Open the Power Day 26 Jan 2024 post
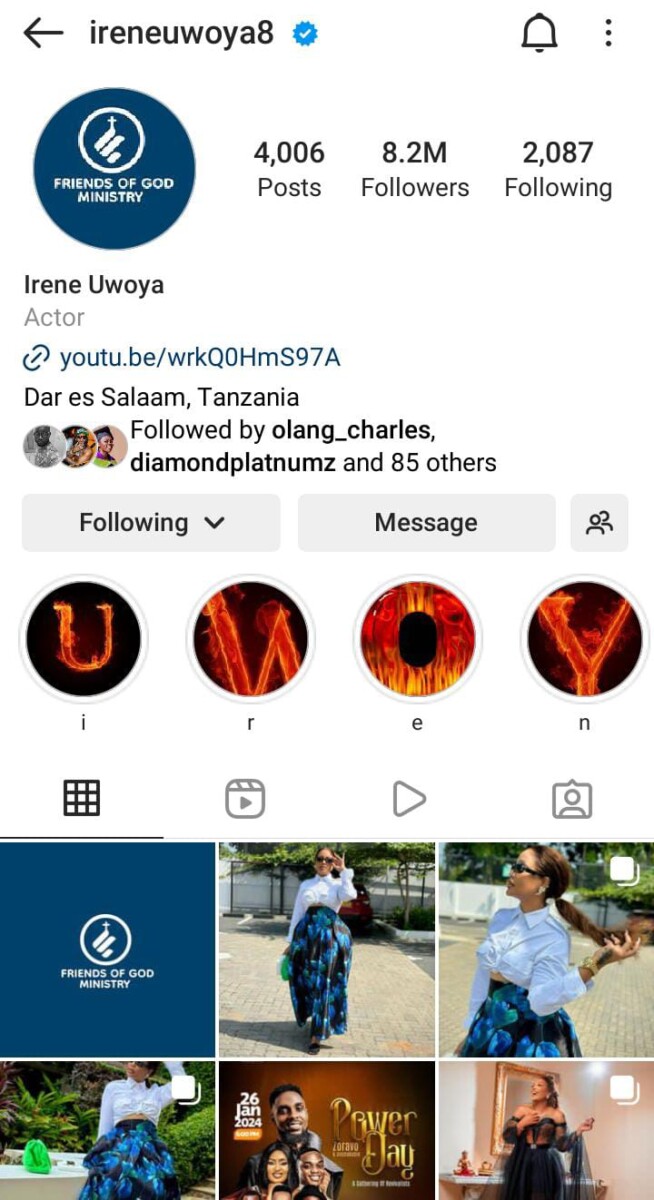Screen dimensions: 654x1200 [327, 1130]
